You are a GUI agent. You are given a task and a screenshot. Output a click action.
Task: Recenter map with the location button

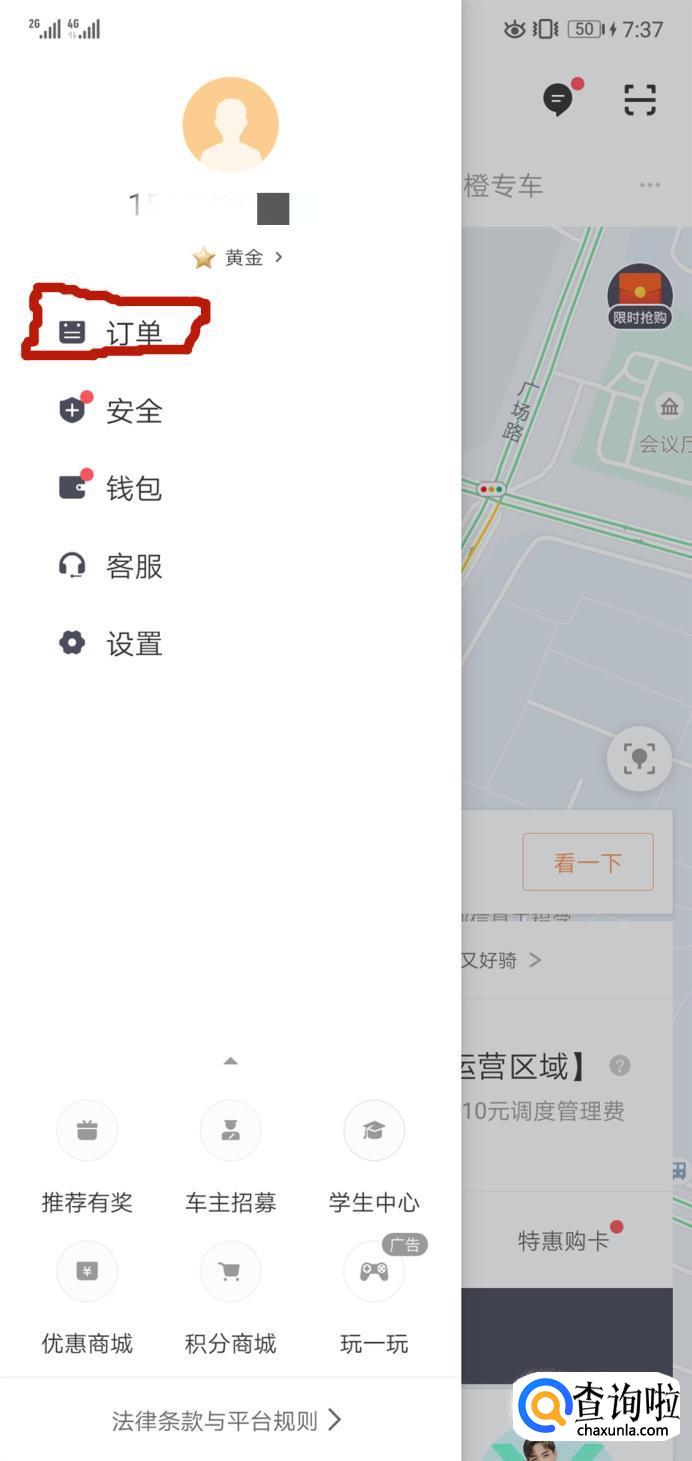(639, 759)
